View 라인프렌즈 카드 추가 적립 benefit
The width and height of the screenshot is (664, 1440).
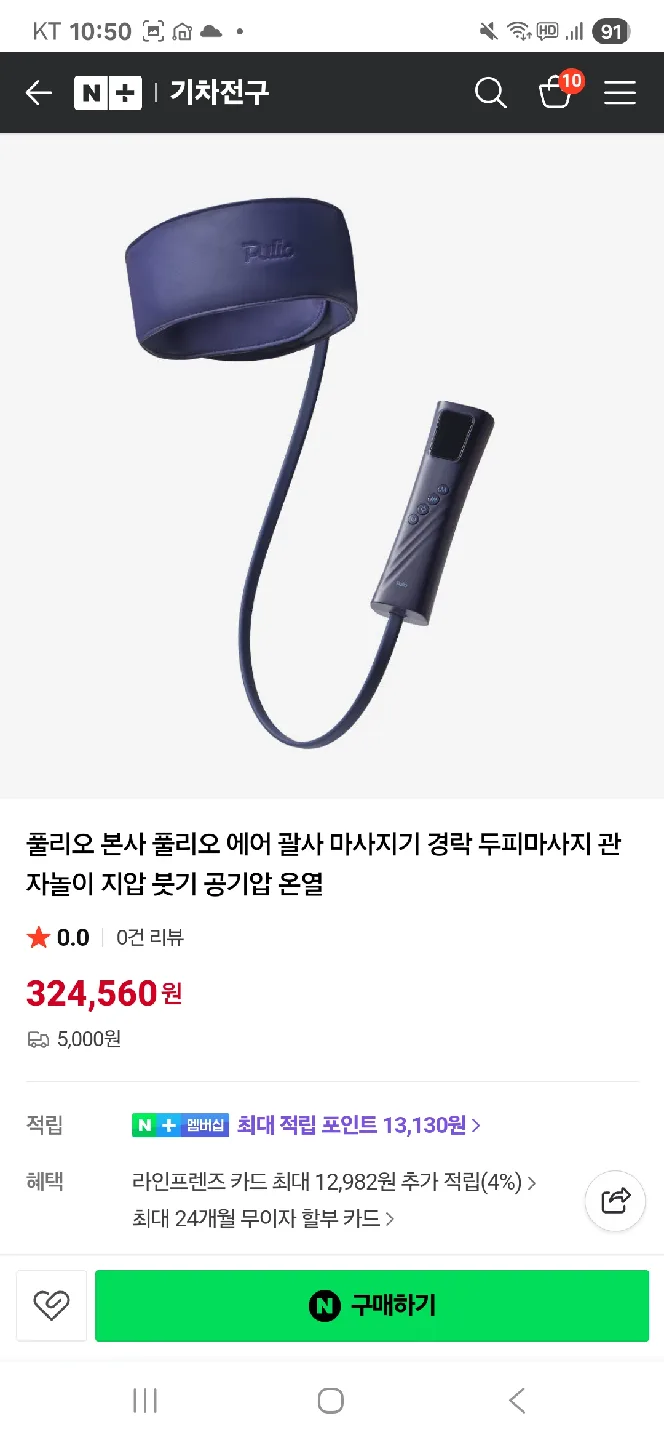click(334, 1182)
